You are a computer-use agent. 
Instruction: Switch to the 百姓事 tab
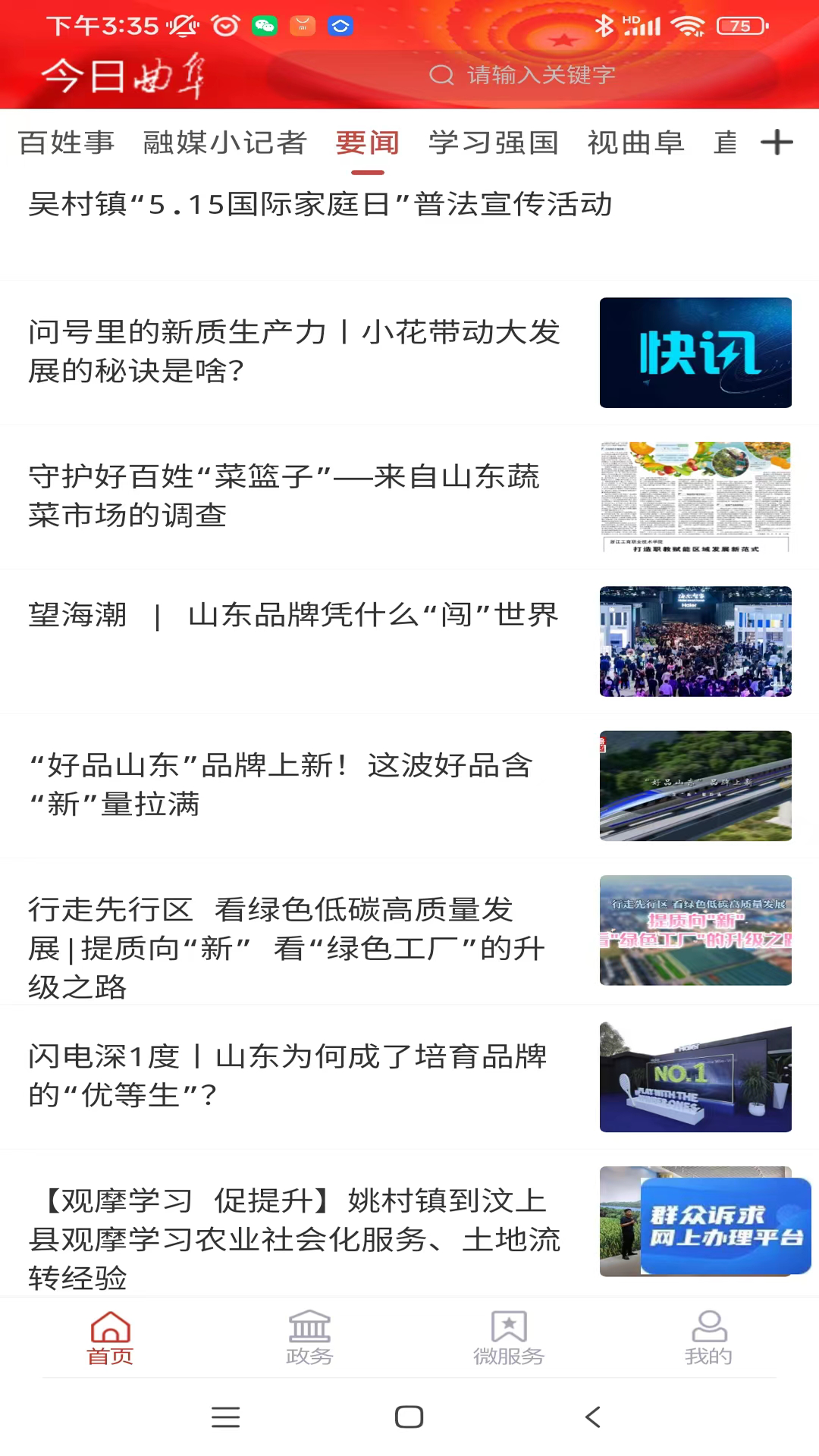point(67,143)
